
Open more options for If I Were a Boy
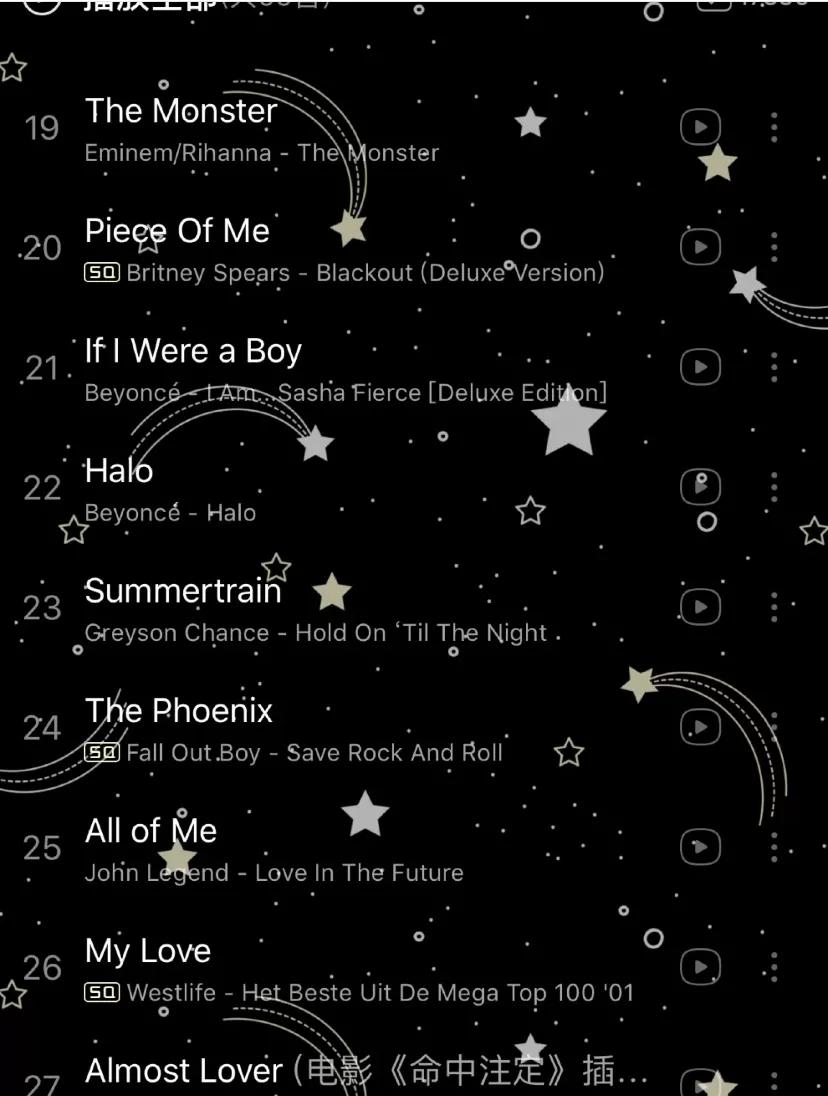774,367
